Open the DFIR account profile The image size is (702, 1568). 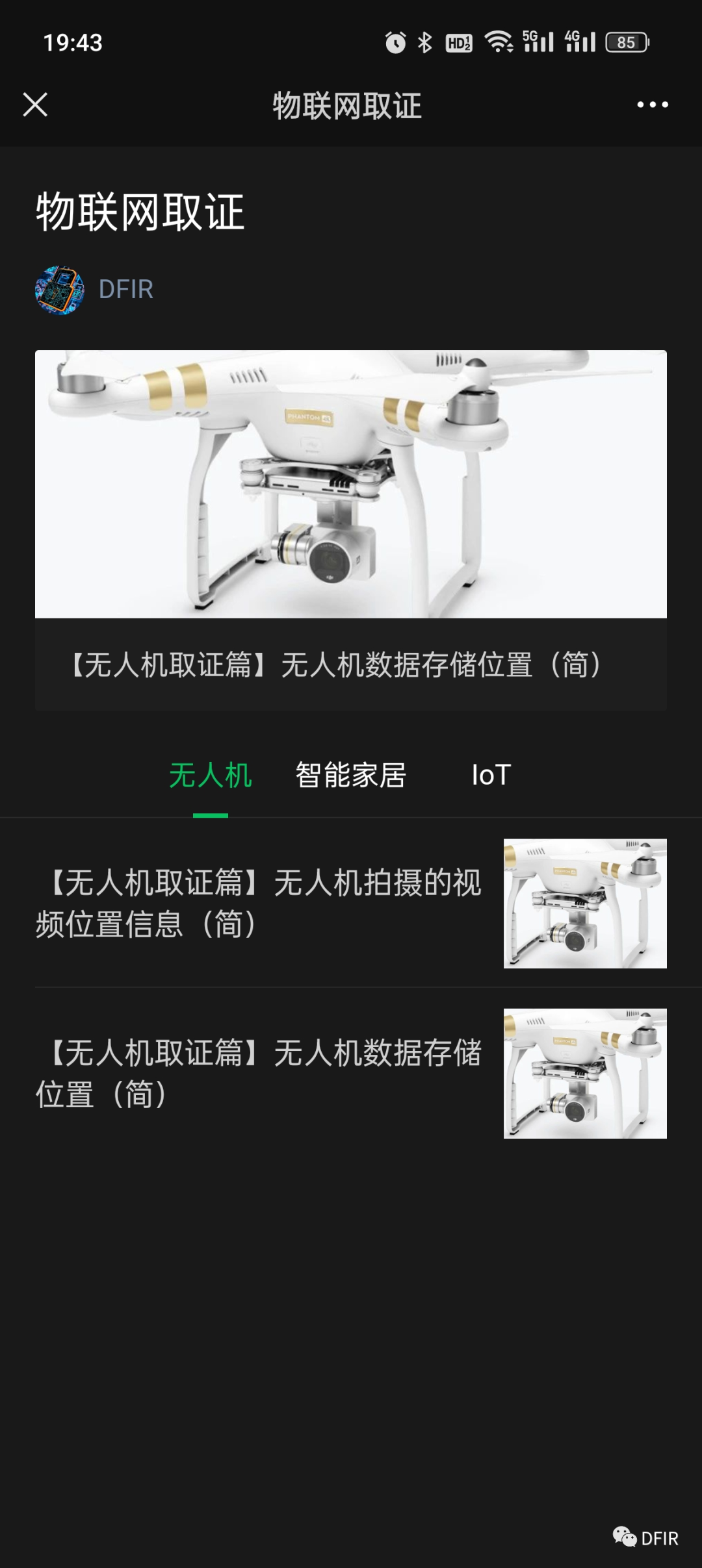click(94, 290)
